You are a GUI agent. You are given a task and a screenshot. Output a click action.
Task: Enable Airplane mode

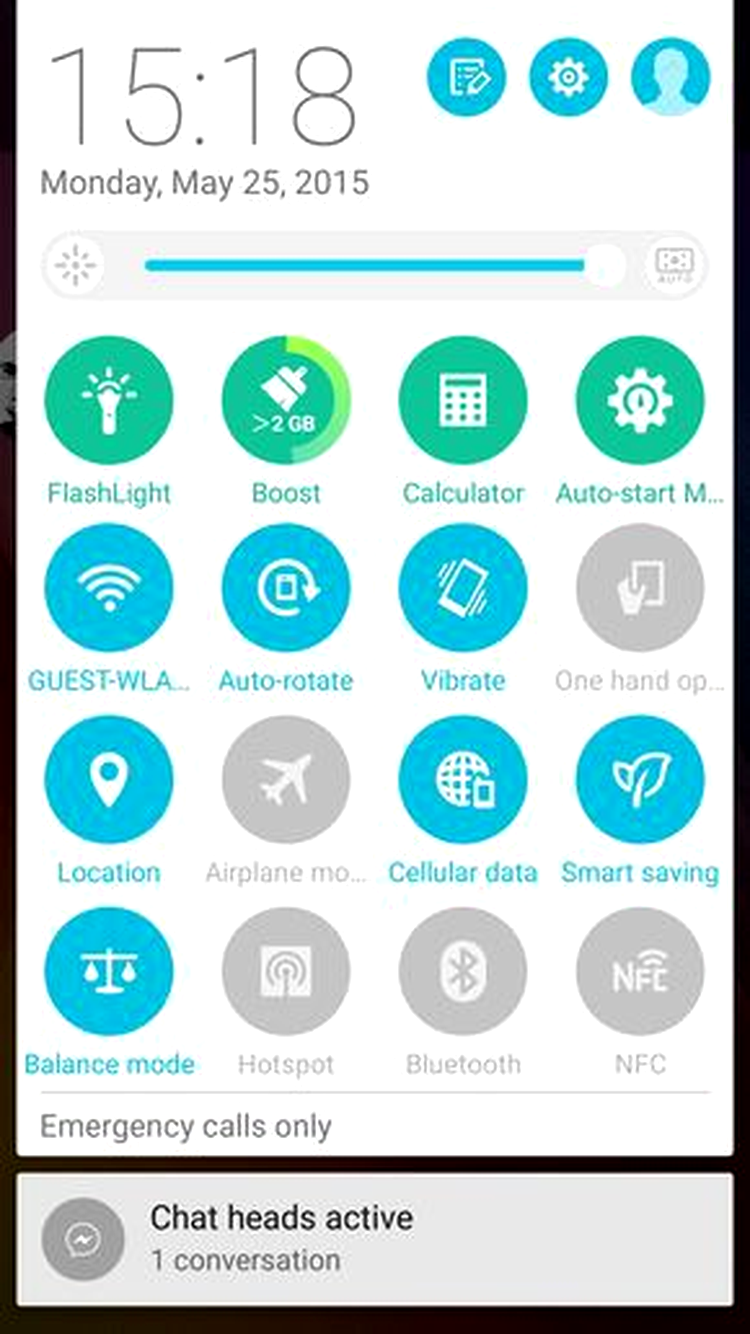[286, 780]
